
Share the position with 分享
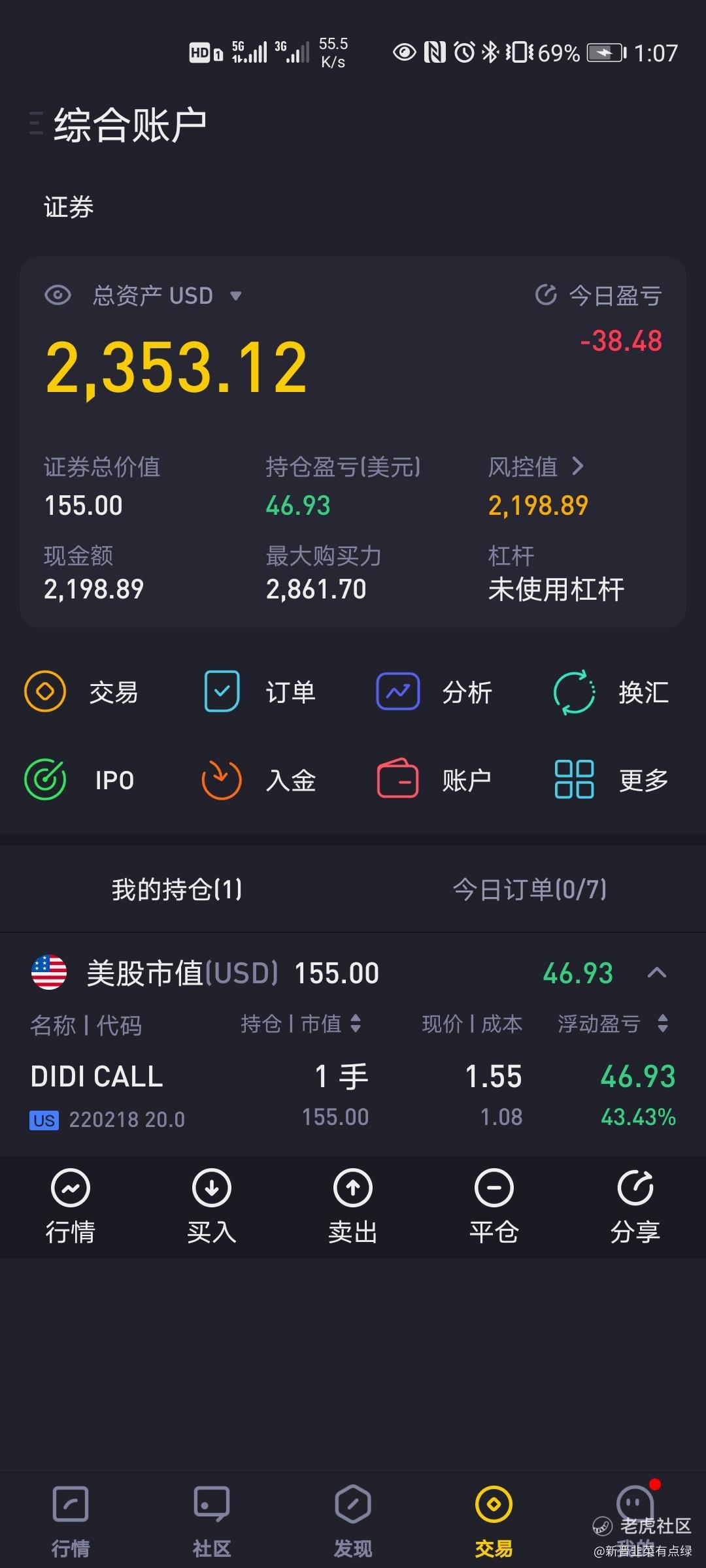pyautogui.click(x=635, y=1207)
